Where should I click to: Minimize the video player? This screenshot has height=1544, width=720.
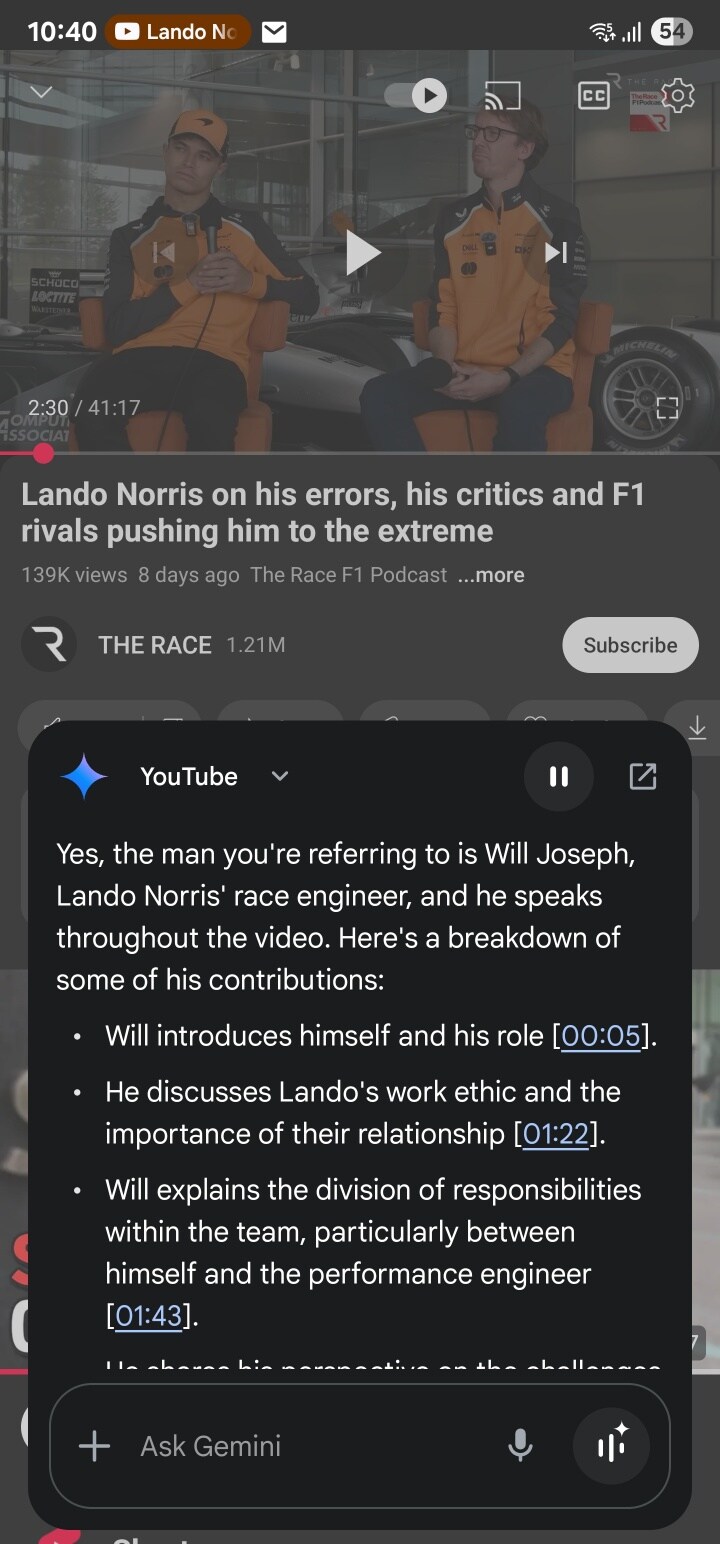41,93
